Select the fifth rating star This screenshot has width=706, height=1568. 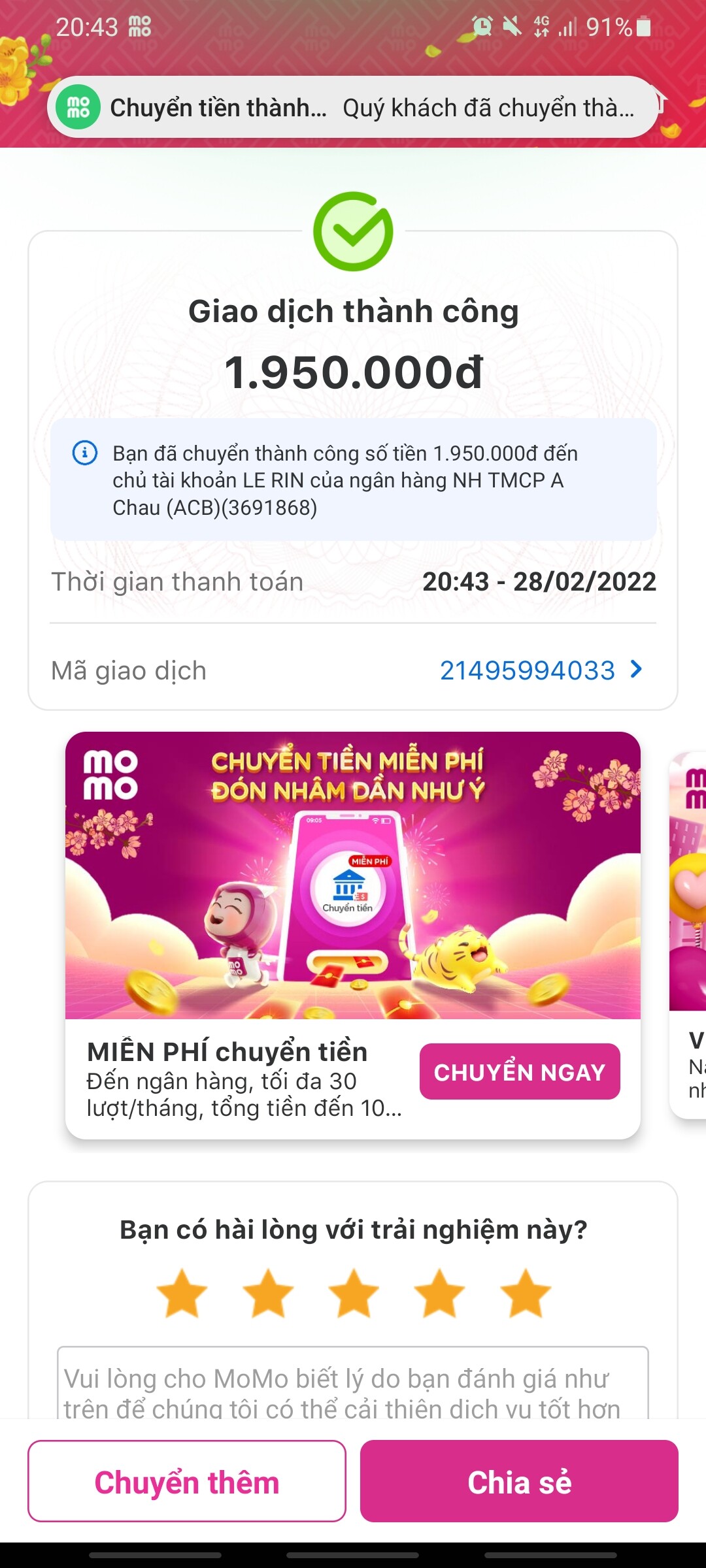(526, 1294)
